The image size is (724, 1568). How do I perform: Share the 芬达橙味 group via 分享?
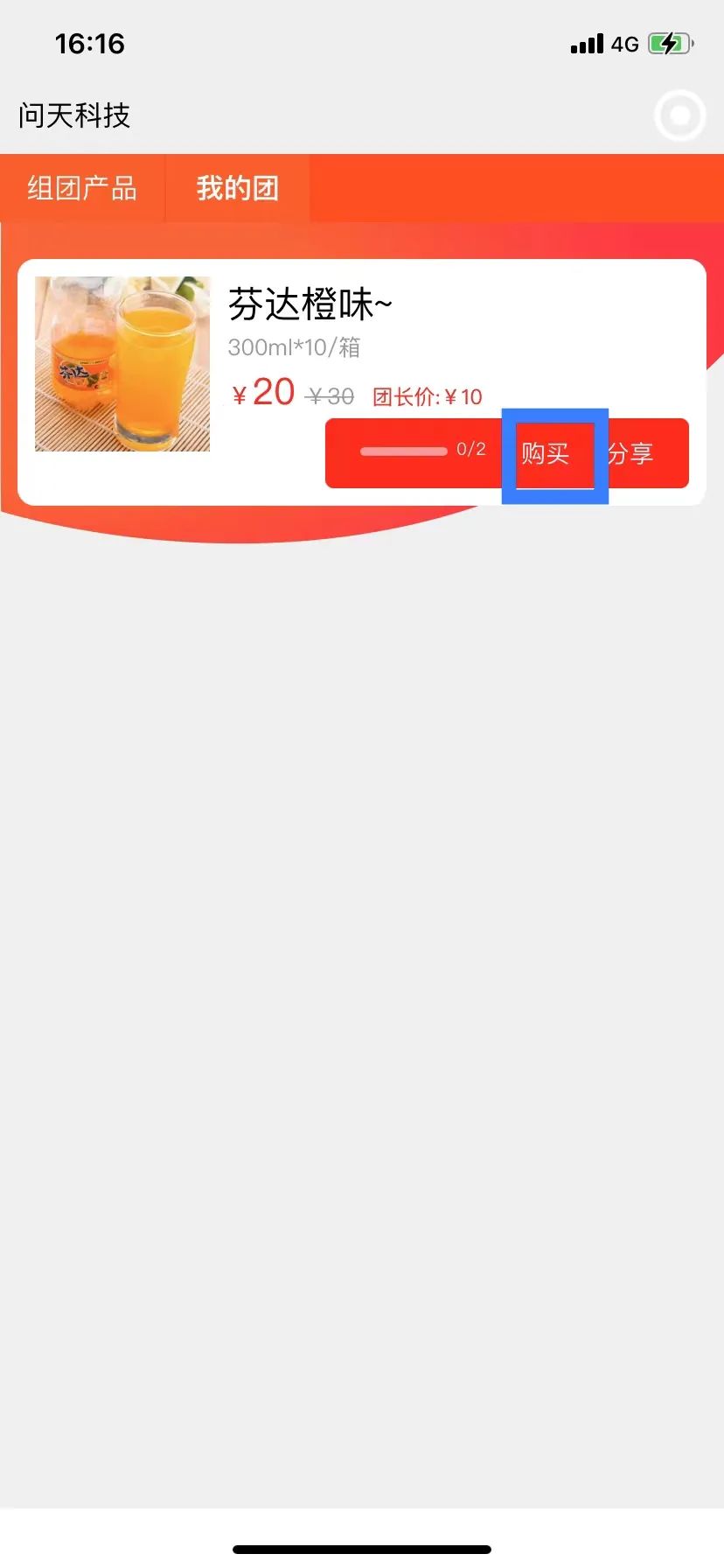tap(631, 453)
